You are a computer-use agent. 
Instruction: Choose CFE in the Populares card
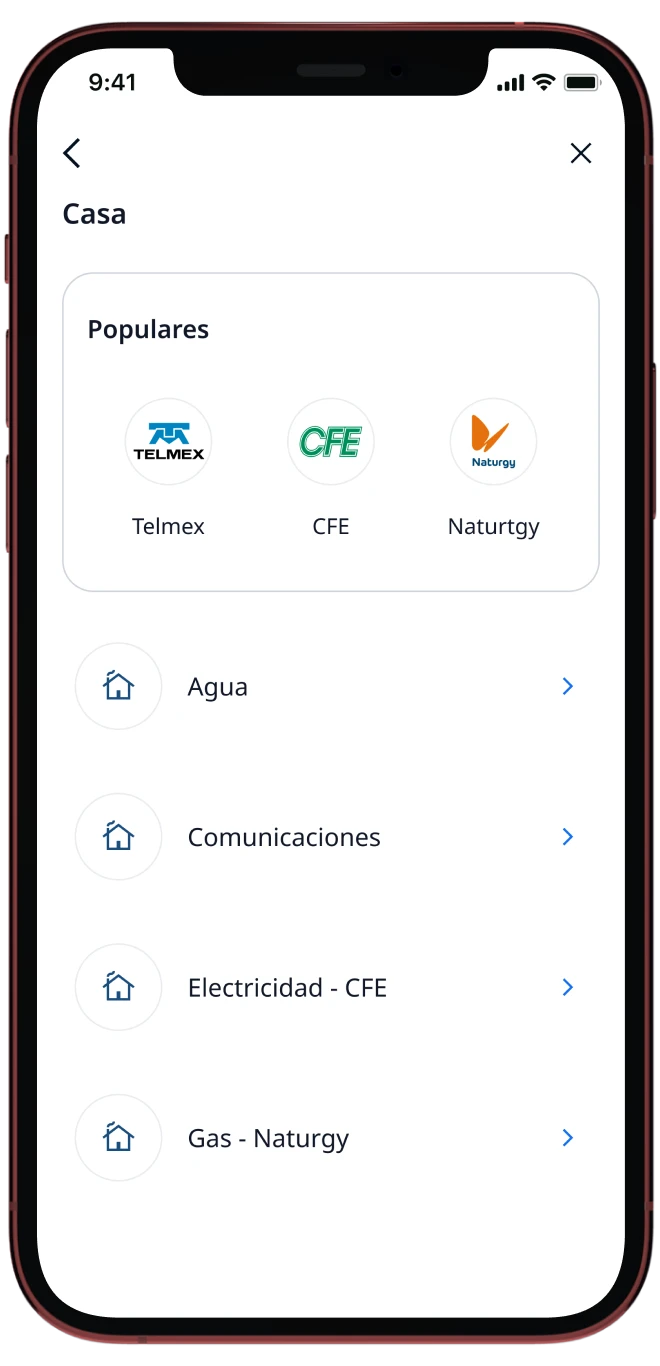[x=331, y=442]
